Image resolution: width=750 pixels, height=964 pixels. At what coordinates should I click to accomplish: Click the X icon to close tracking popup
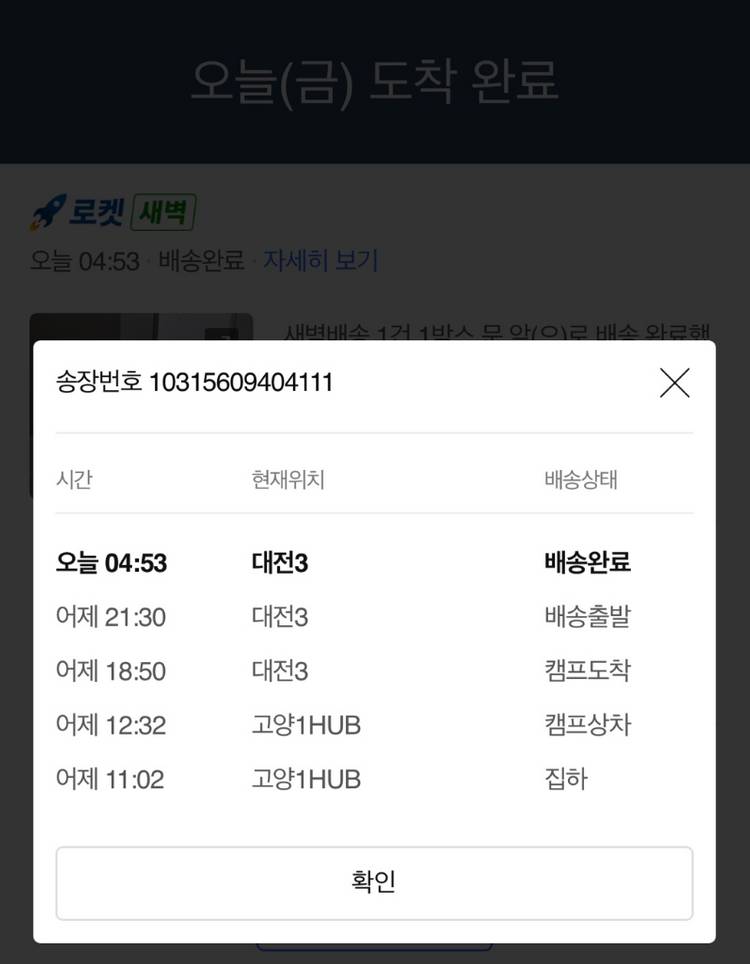point(675,383)
